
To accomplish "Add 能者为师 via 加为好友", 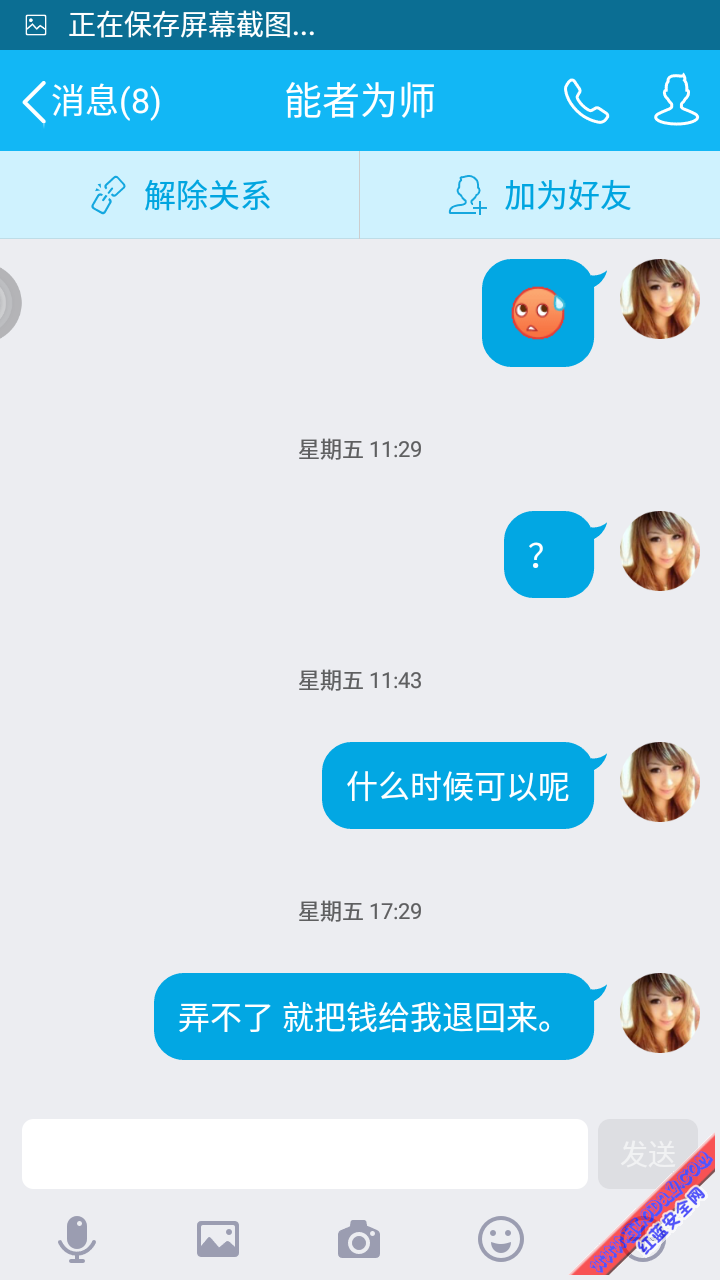I will coord(540,195).
